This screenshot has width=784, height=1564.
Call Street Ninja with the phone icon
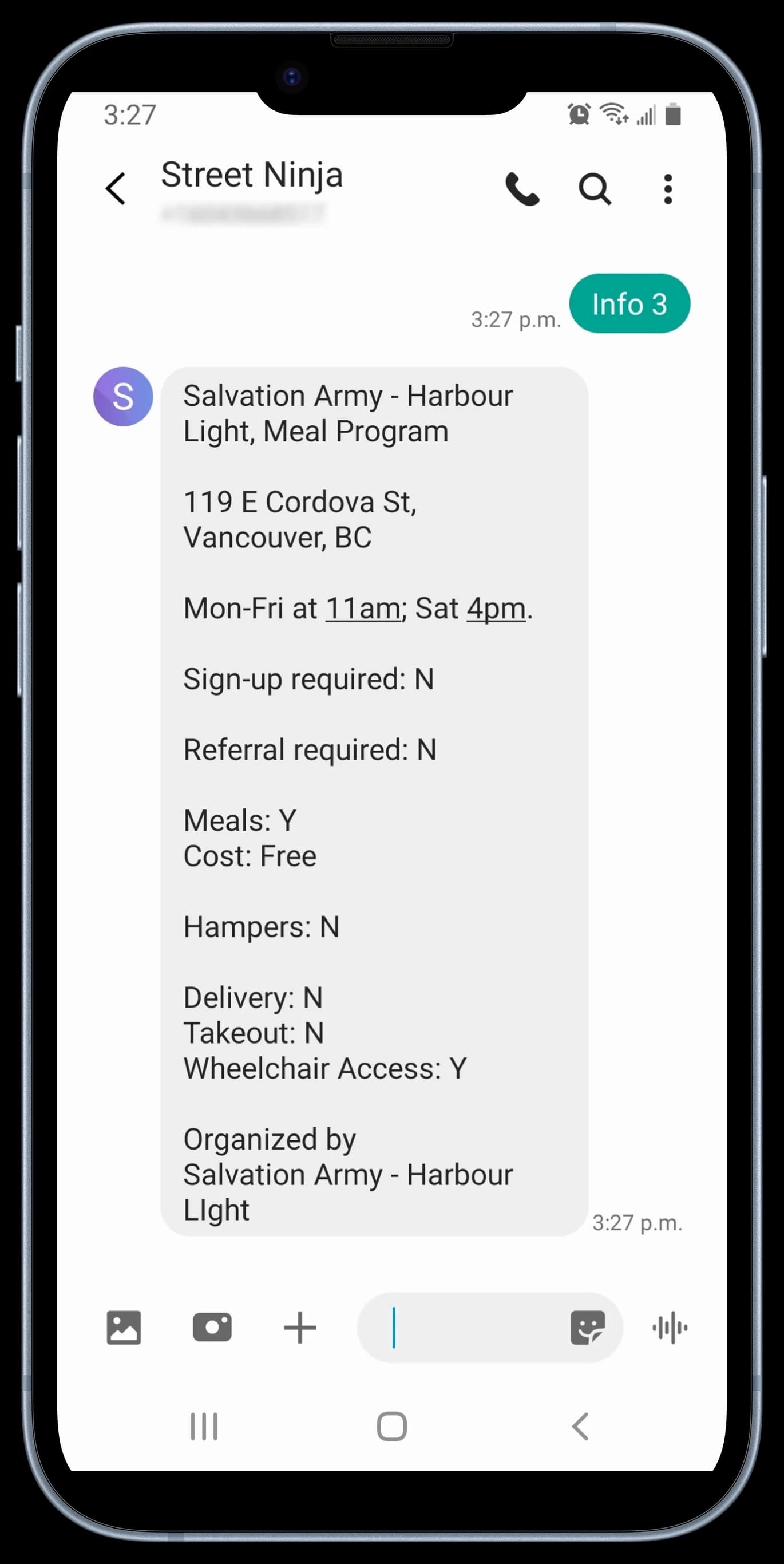522,189
